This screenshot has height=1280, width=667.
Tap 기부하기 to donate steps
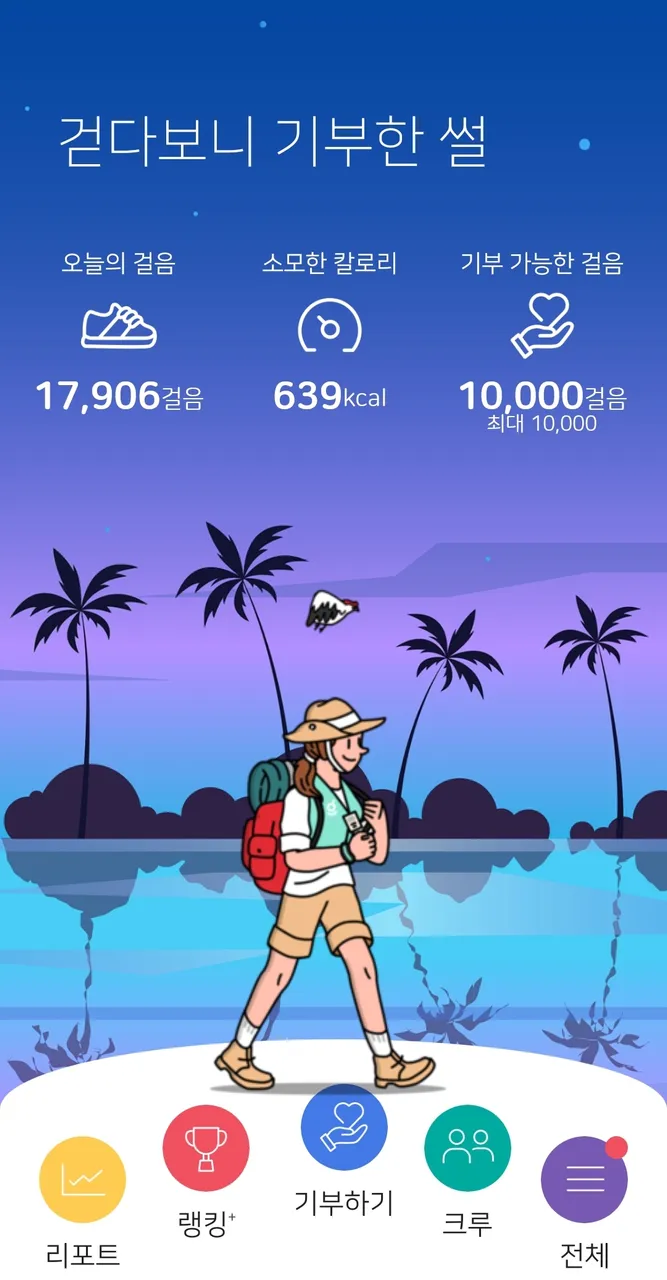click(344, 1127)
